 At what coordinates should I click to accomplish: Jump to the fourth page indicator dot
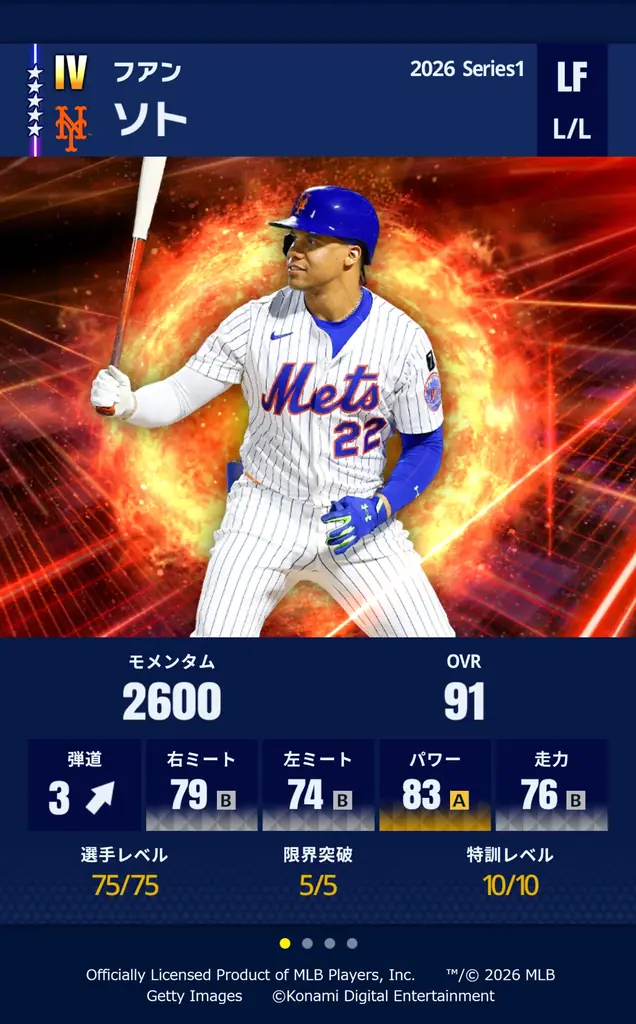352,943
